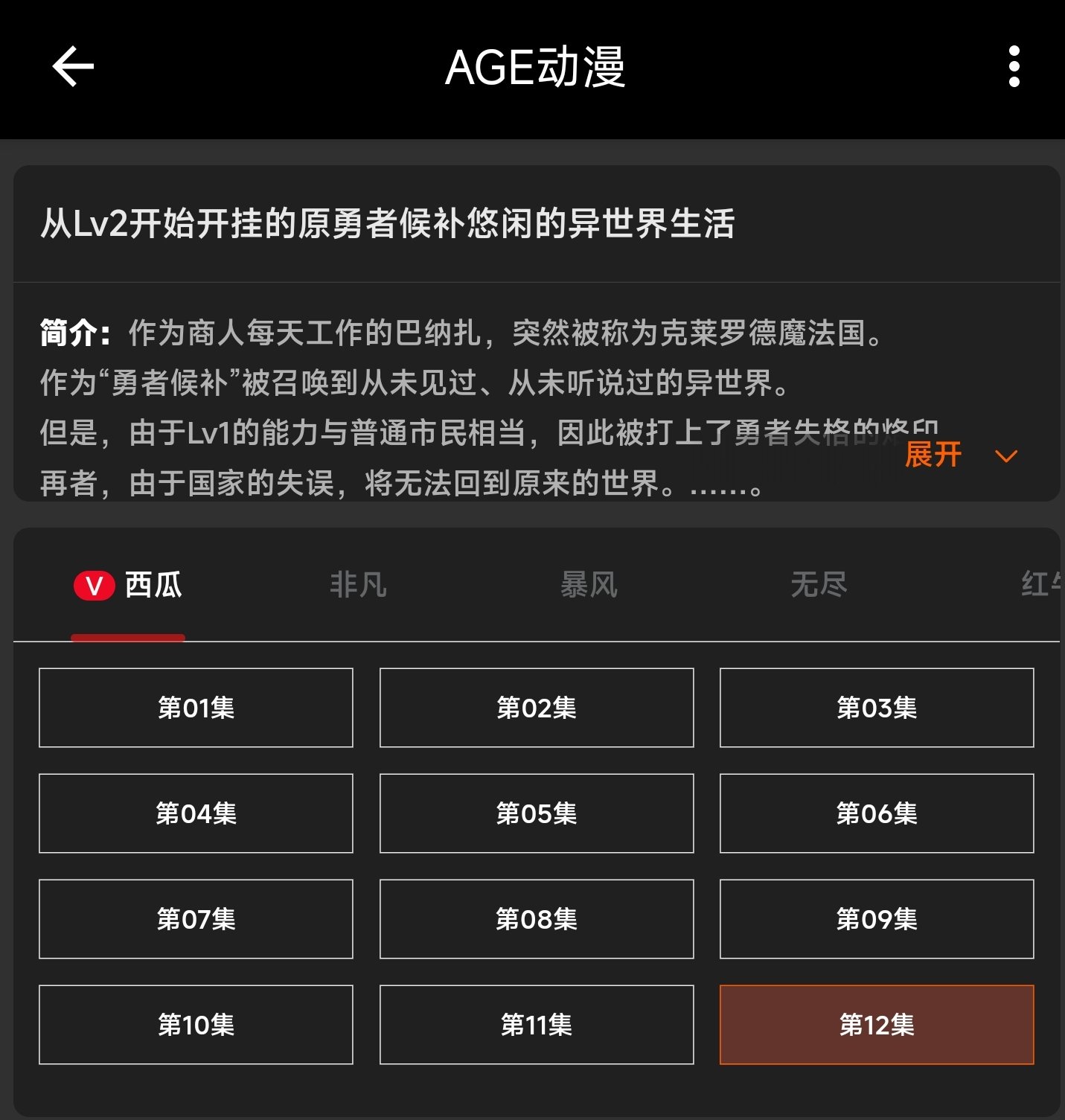Go back using the top-left arrow
This screenshot has height=1120, width=1065.
coord(72,67)
